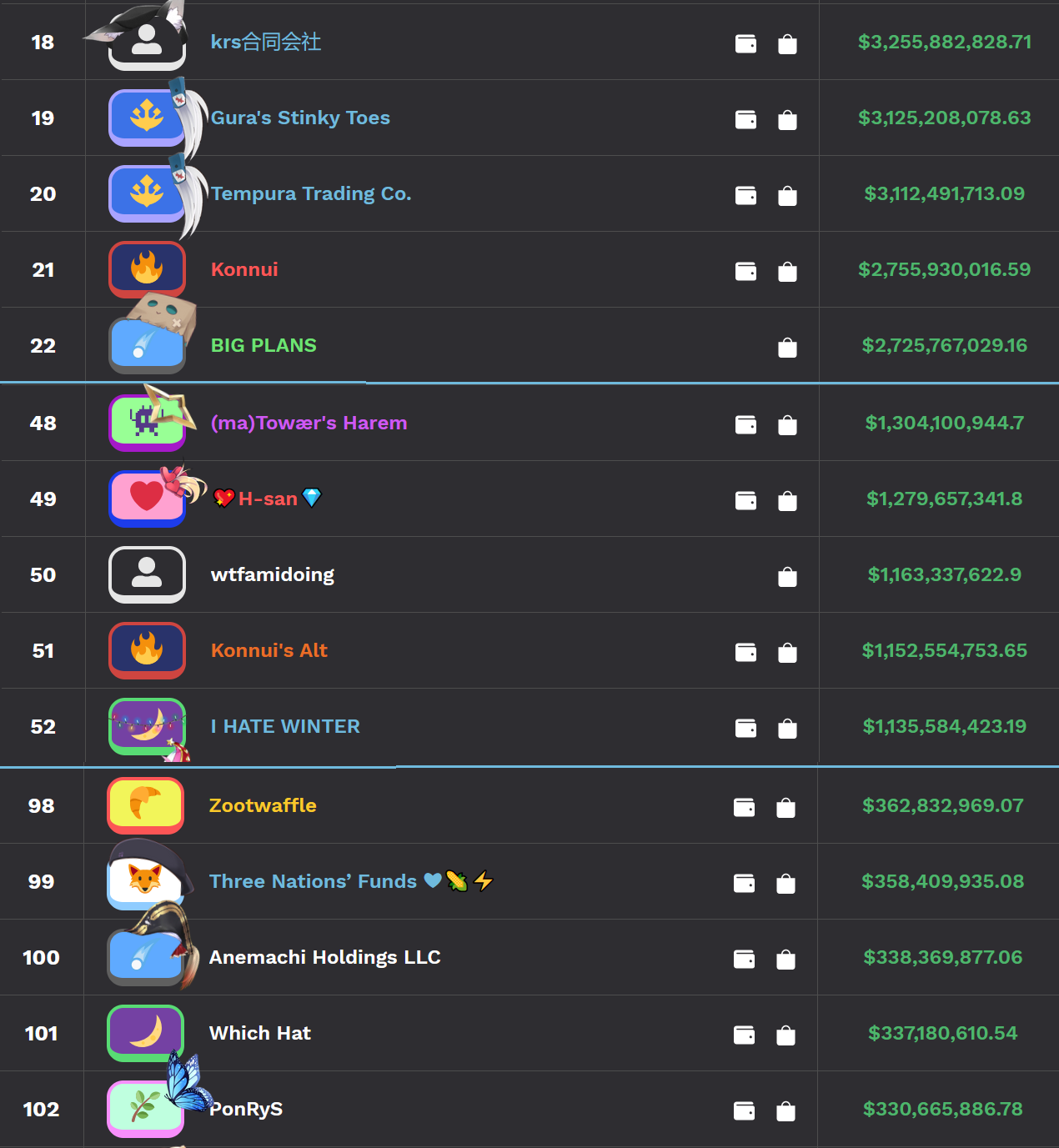Open Tempura Trading Co. profile
The width and height of the screenshot is (1059, 1148).
click(x=310, y=193)
